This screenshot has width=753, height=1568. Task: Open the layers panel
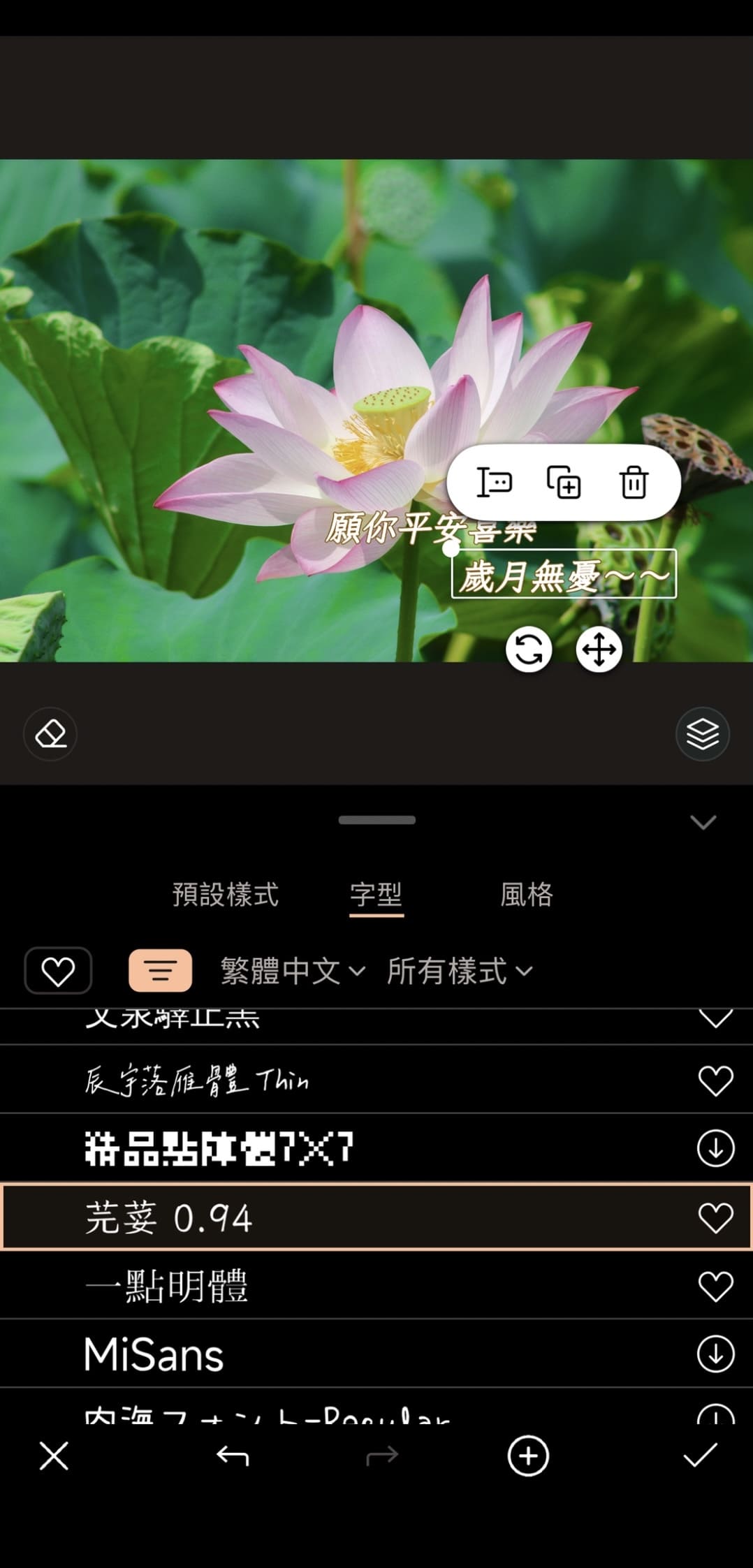(703, 734)
